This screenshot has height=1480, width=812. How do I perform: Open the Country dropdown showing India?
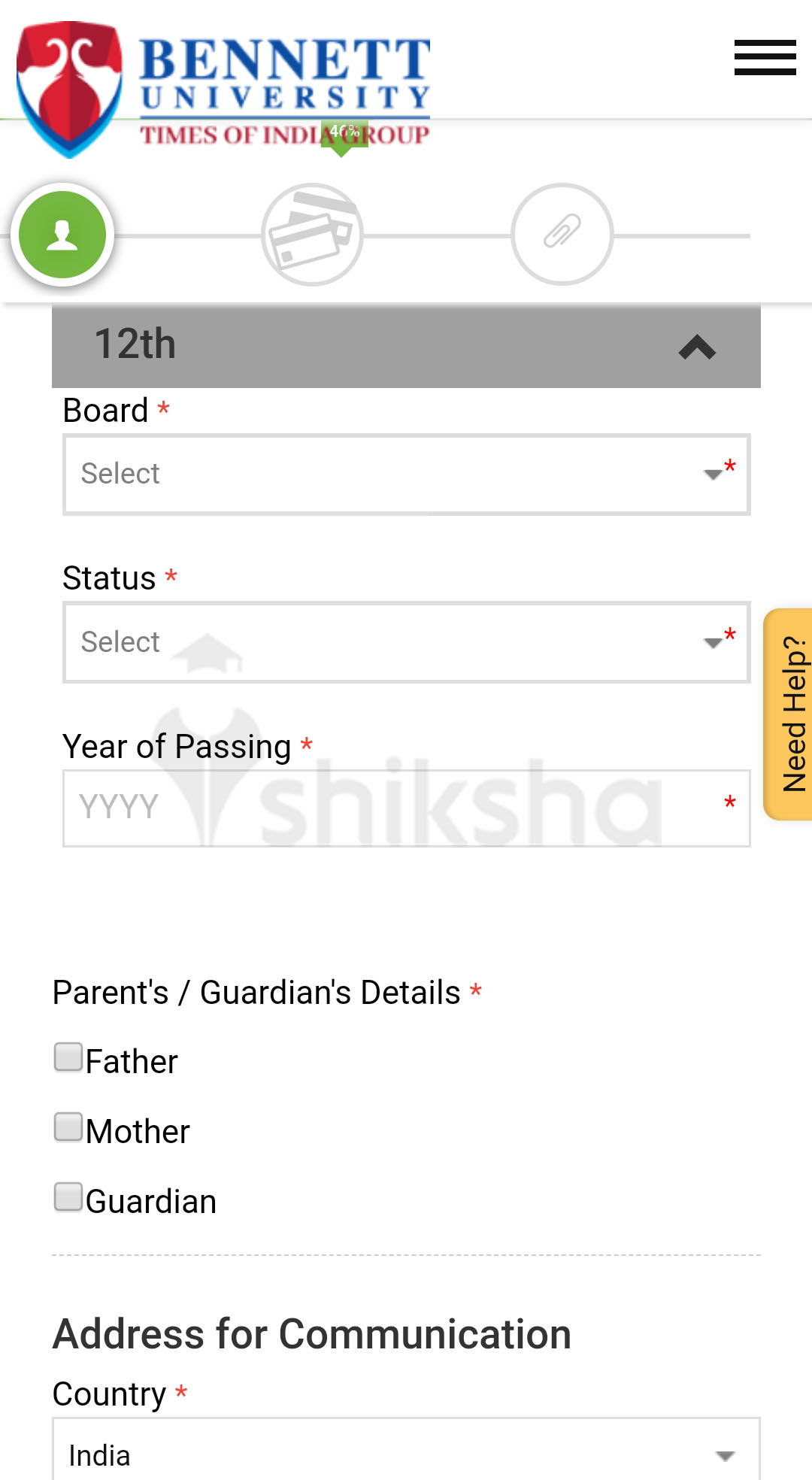coord(406,1454)
